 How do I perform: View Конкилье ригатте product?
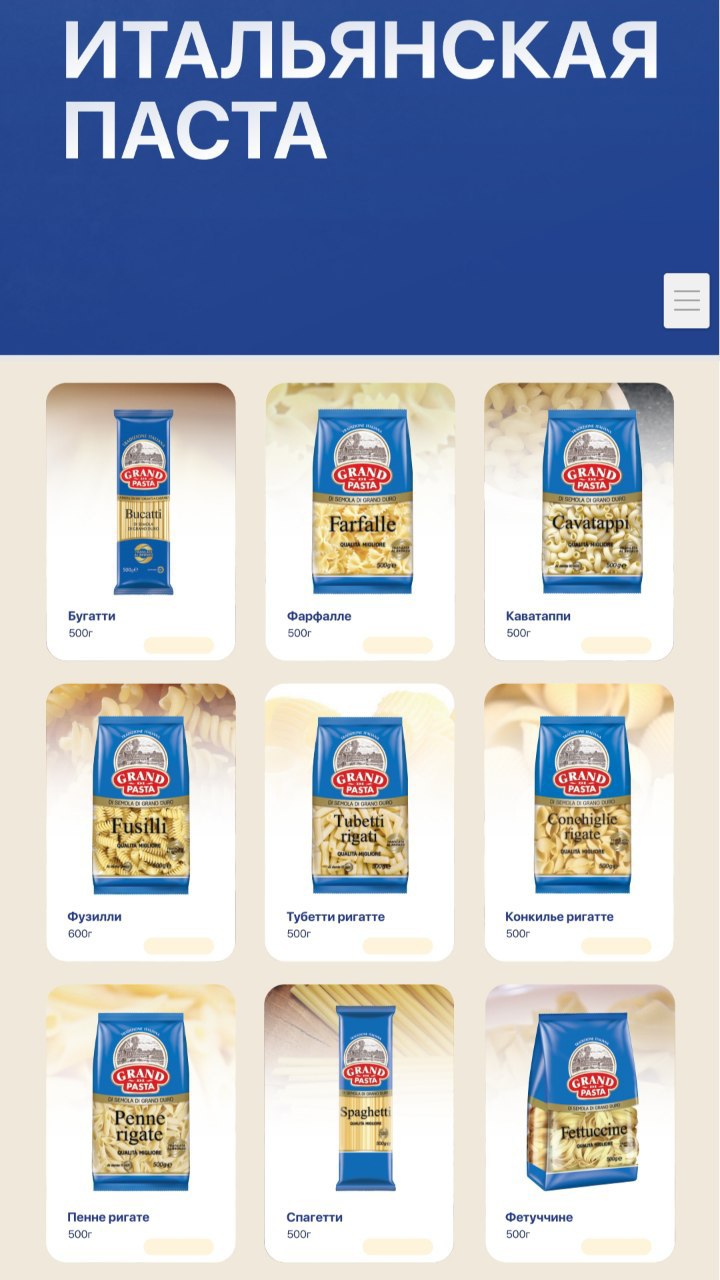click(x=579, y=822)
